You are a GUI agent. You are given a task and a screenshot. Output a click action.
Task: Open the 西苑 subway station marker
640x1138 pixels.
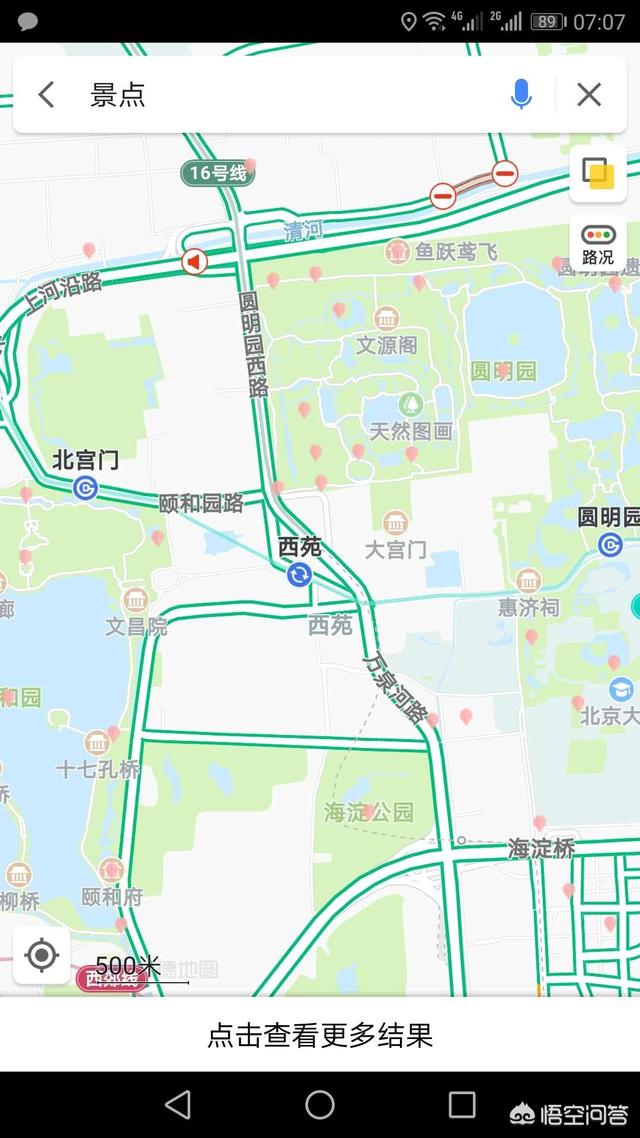tap(299, 574)
